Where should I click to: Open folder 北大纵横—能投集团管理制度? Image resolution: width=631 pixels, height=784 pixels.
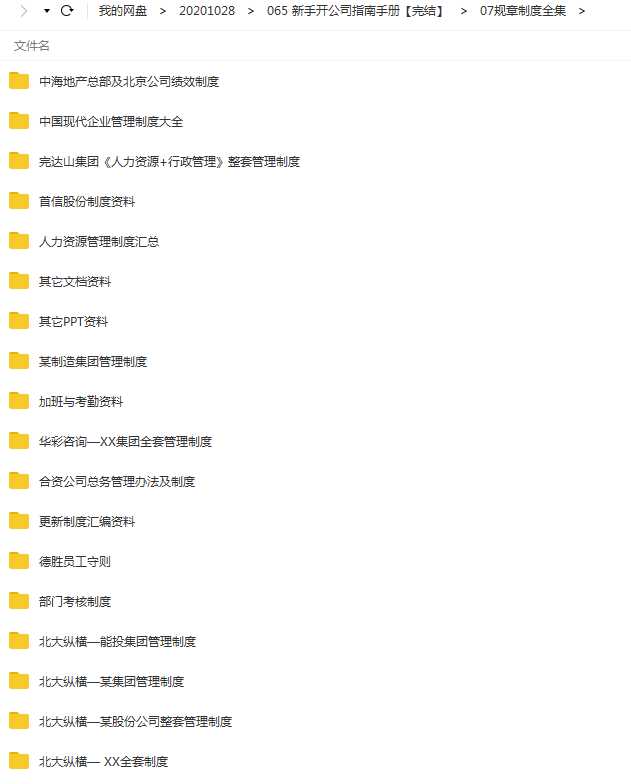pos(117,642)
